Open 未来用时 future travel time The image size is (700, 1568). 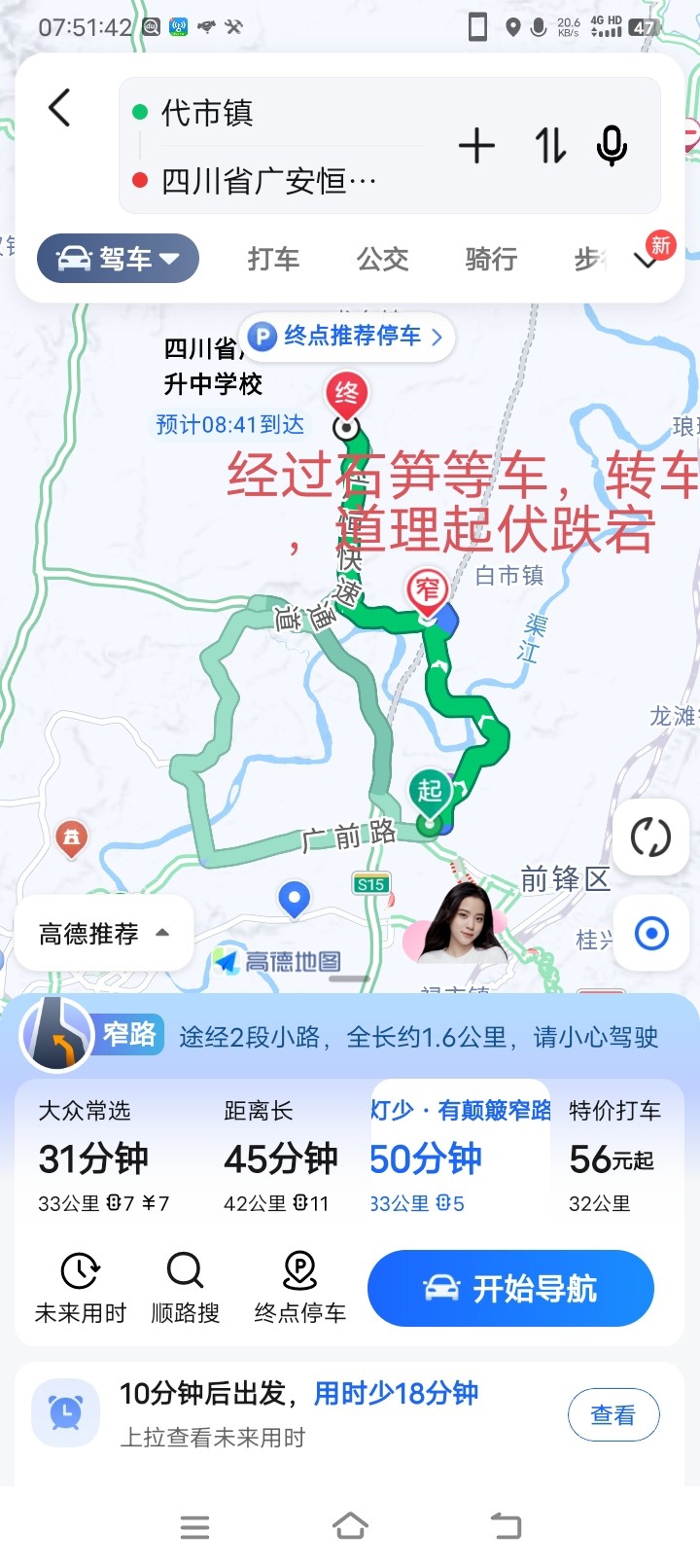(x=81, y=1288)
